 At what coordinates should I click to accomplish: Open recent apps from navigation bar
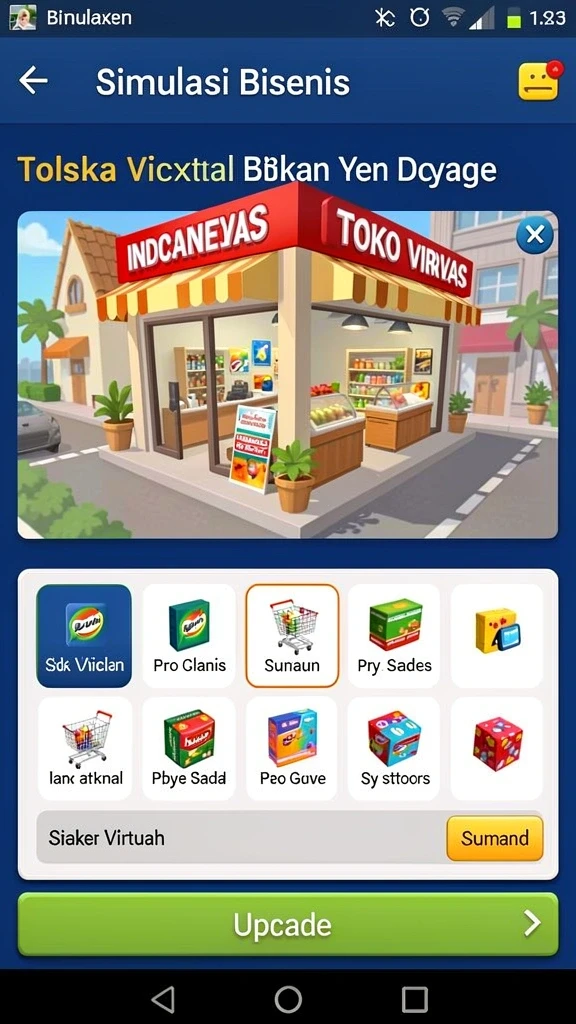(x=415, y=999)
